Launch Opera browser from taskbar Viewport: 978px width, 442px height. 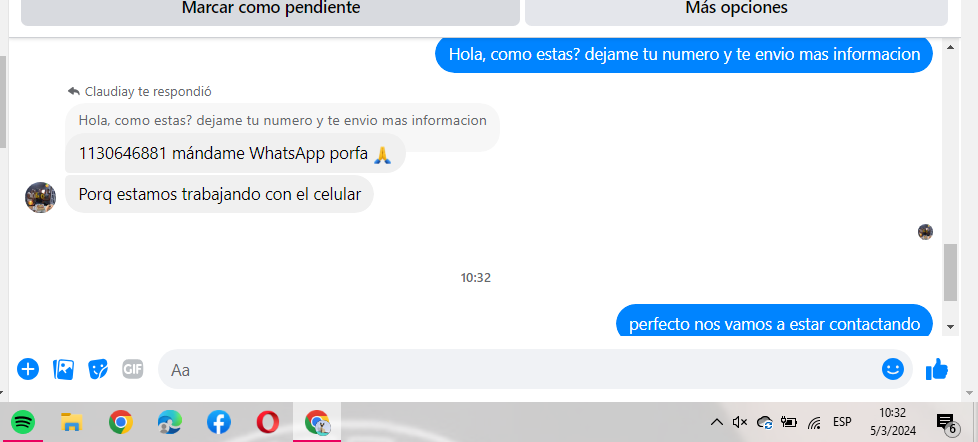click(267, 422)
